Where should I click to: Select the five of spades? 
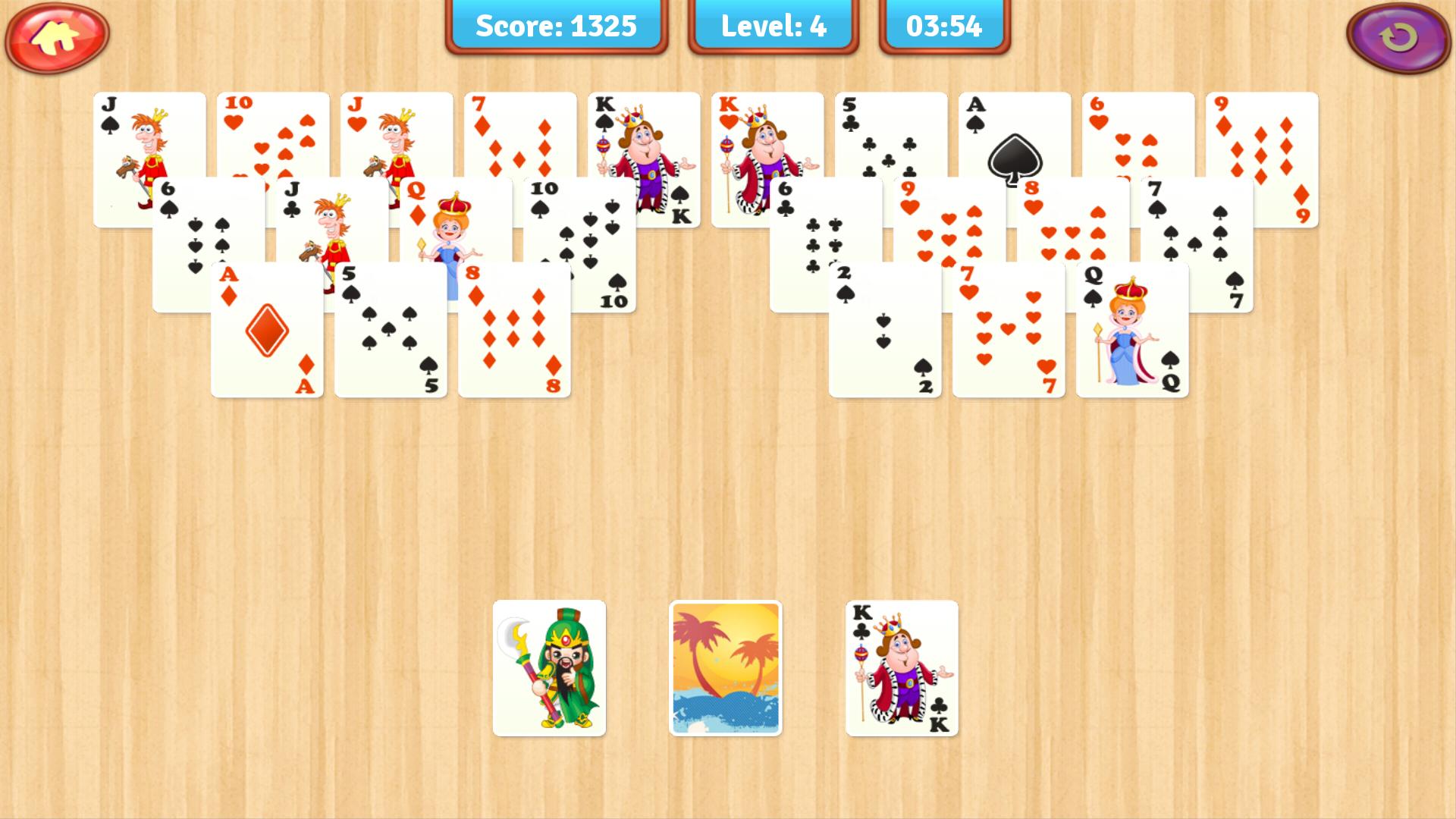click(x=391, y=330)
